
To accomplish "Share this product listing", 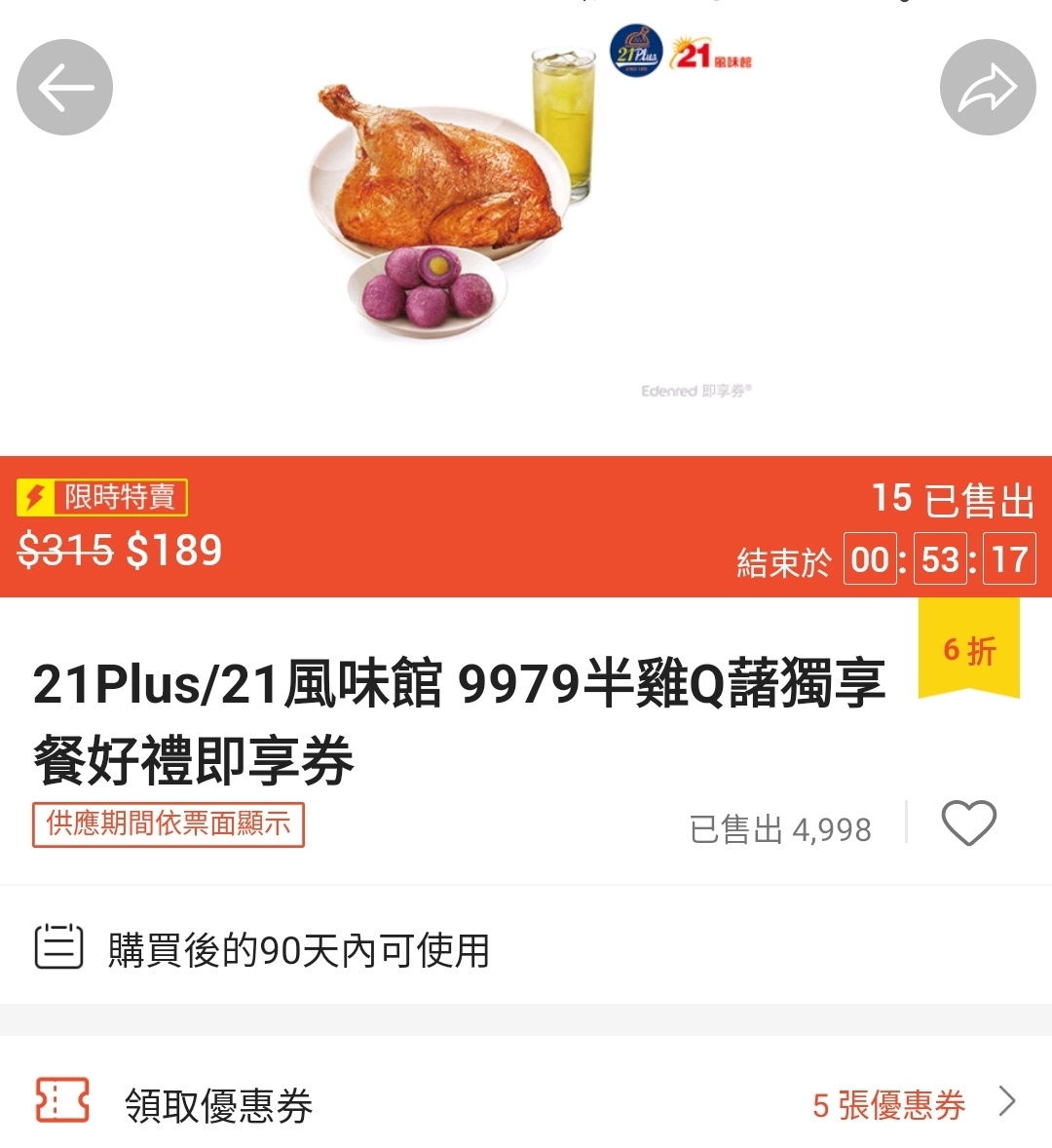I will (987, 88).
